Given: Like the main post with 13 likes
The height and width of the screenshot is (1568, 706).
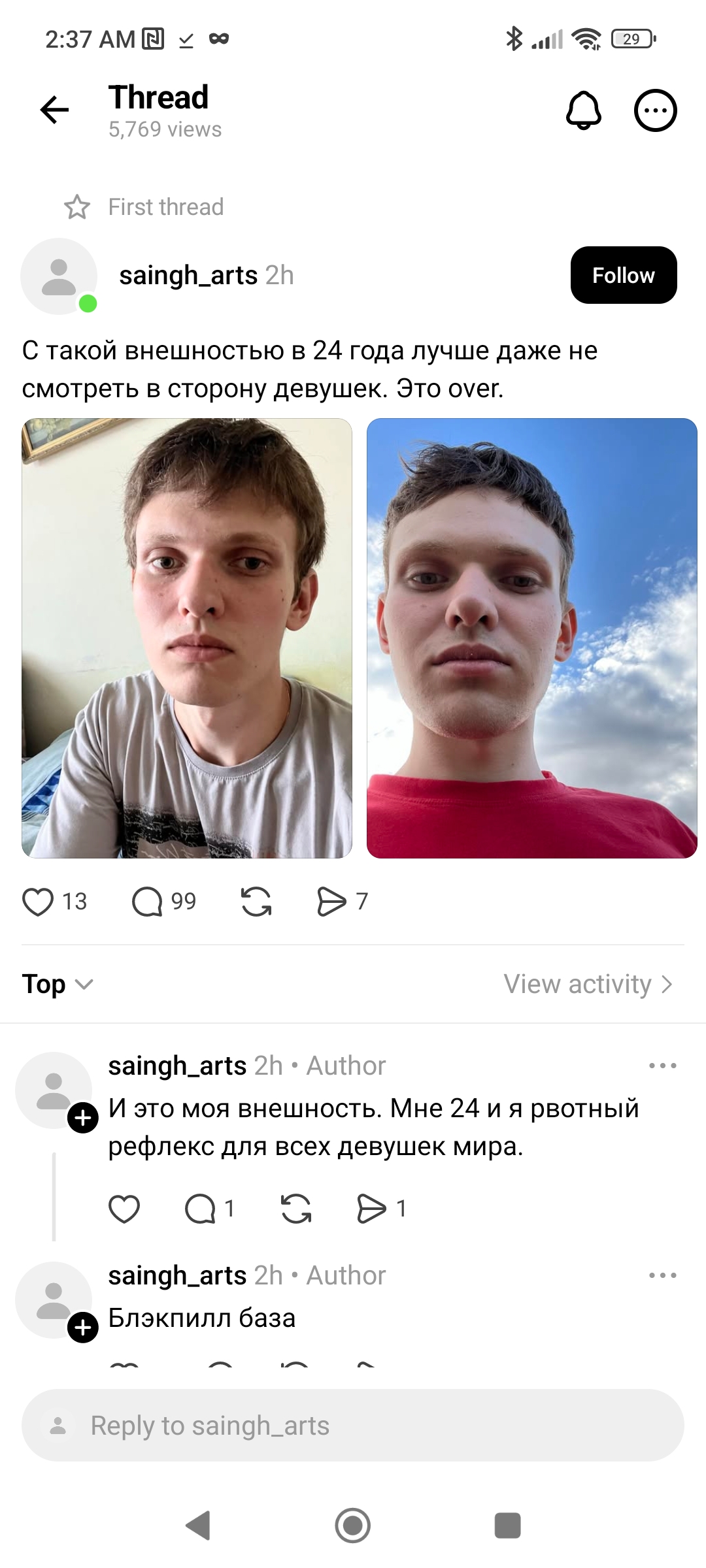Looking at the screenshot, I should coord(38,902).
